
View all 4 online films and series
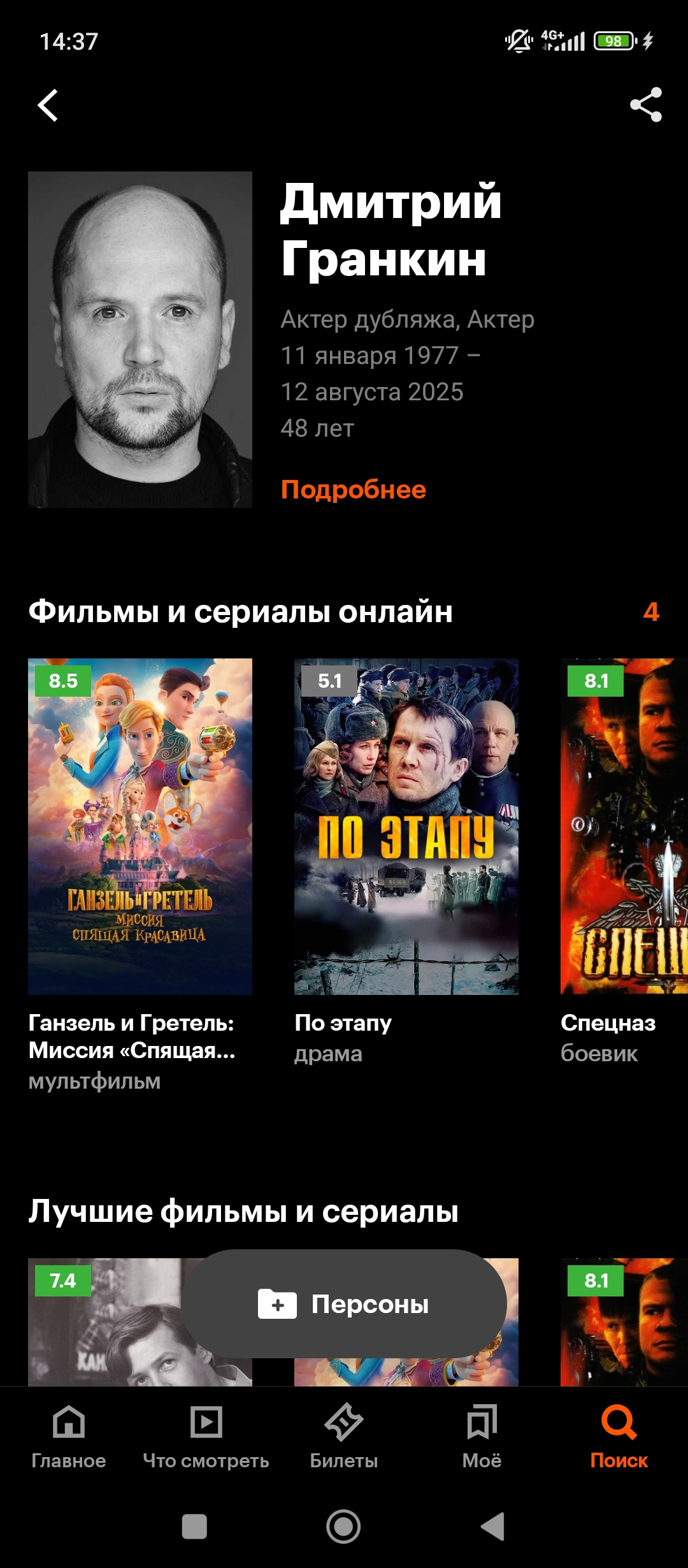(650, 612)
